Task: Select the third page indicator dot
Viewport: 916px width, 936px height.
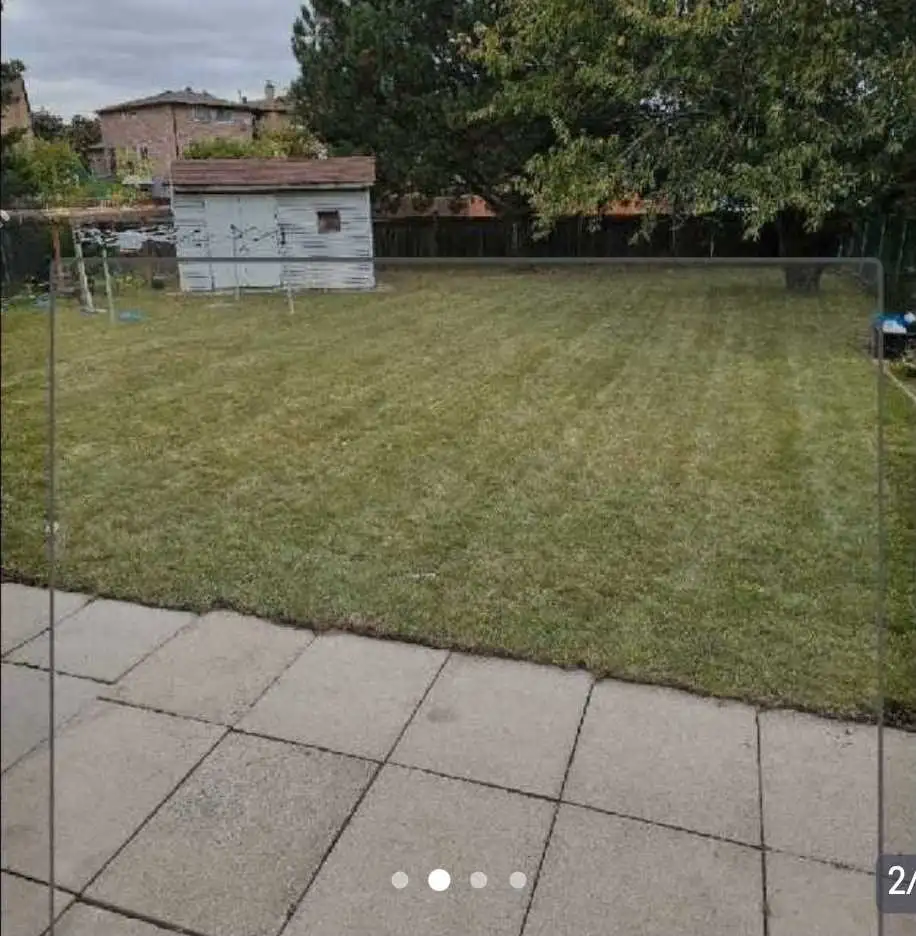Action: 479,880
